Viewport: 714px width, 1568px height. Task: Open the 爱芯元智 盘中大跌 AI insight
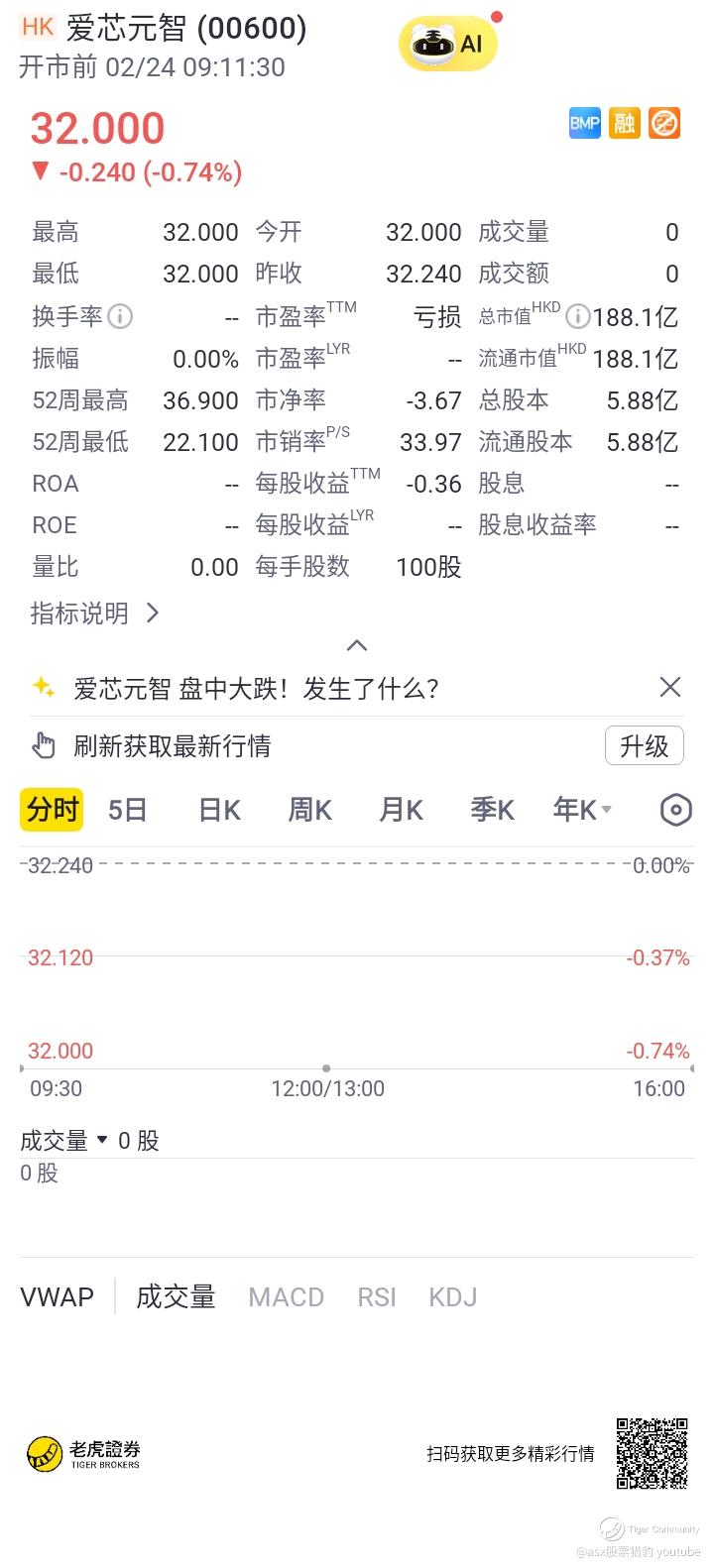point(256,689)
